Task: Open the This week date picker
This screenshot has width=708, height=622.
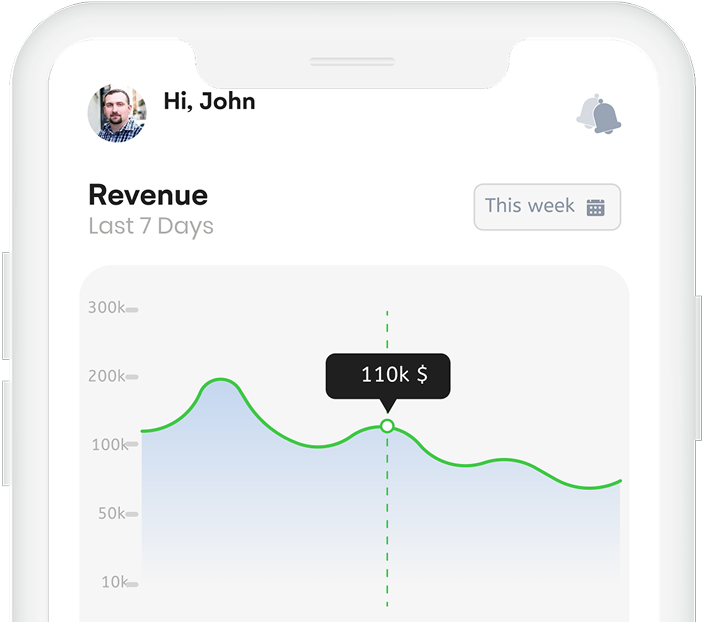Action: (546, 207)
